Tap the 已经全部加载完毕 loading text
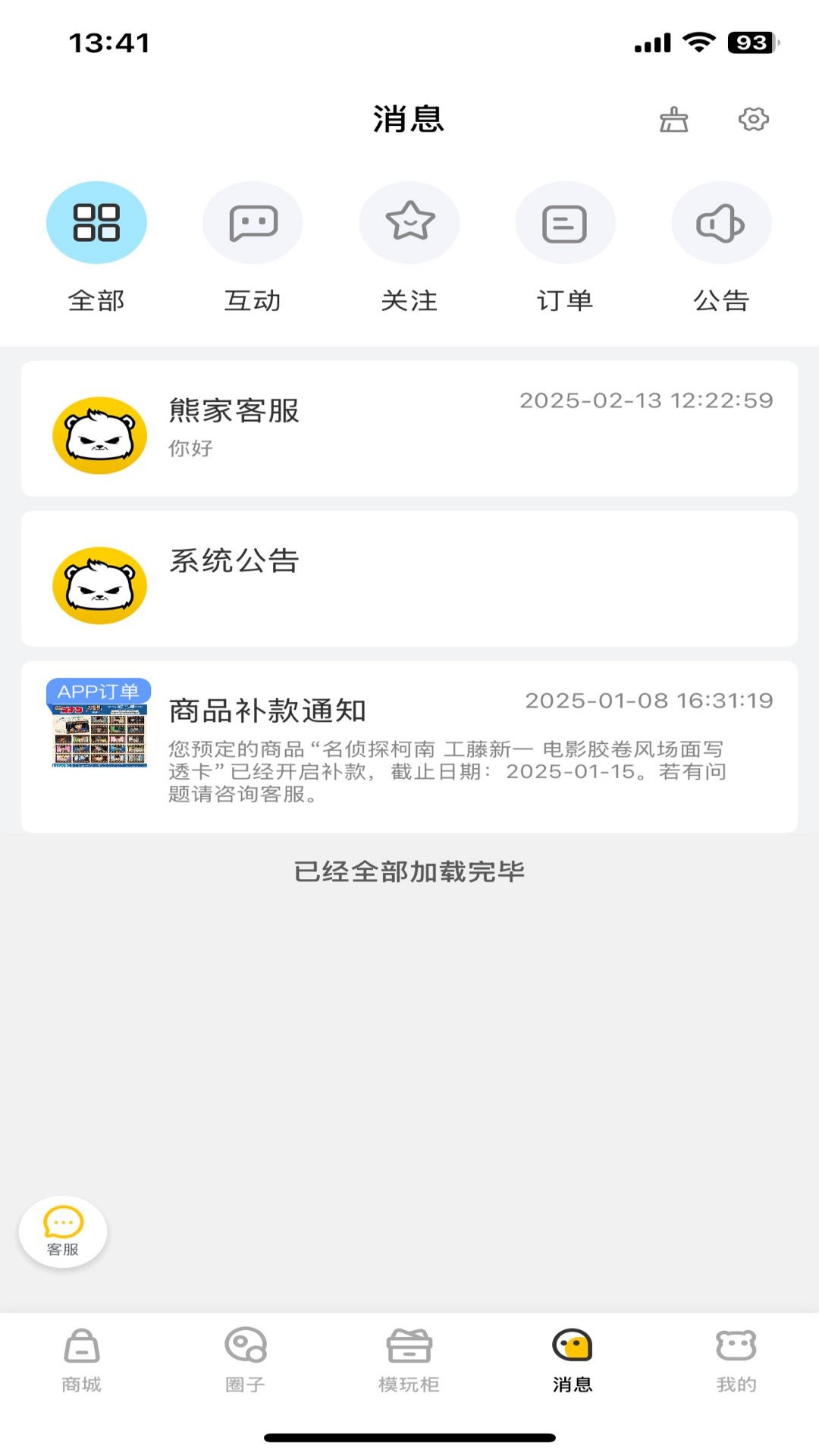The height and width of the screenshot is (1456, 819). pos(409,872)
